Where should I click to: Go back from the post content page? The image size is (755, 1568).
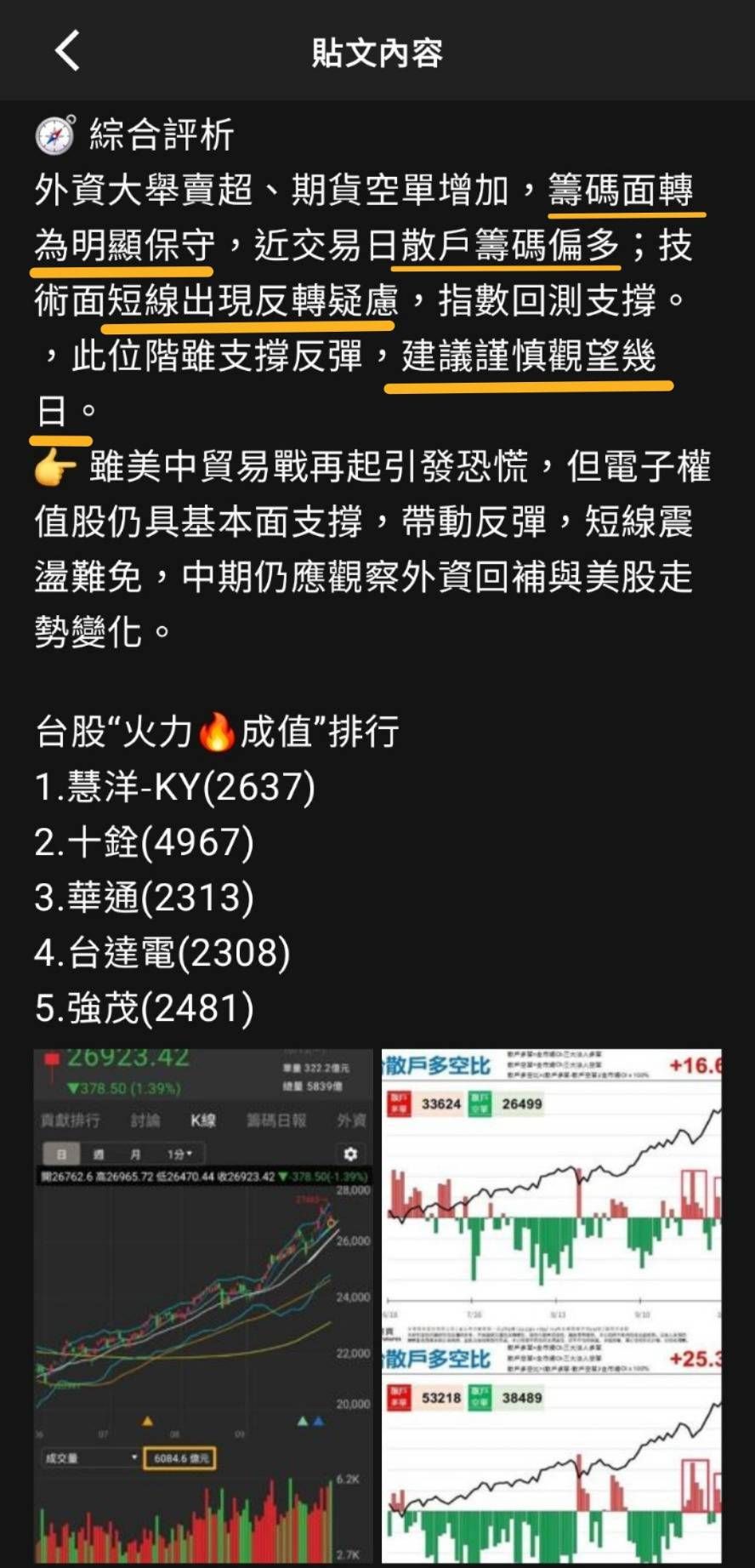click(67, 50)
